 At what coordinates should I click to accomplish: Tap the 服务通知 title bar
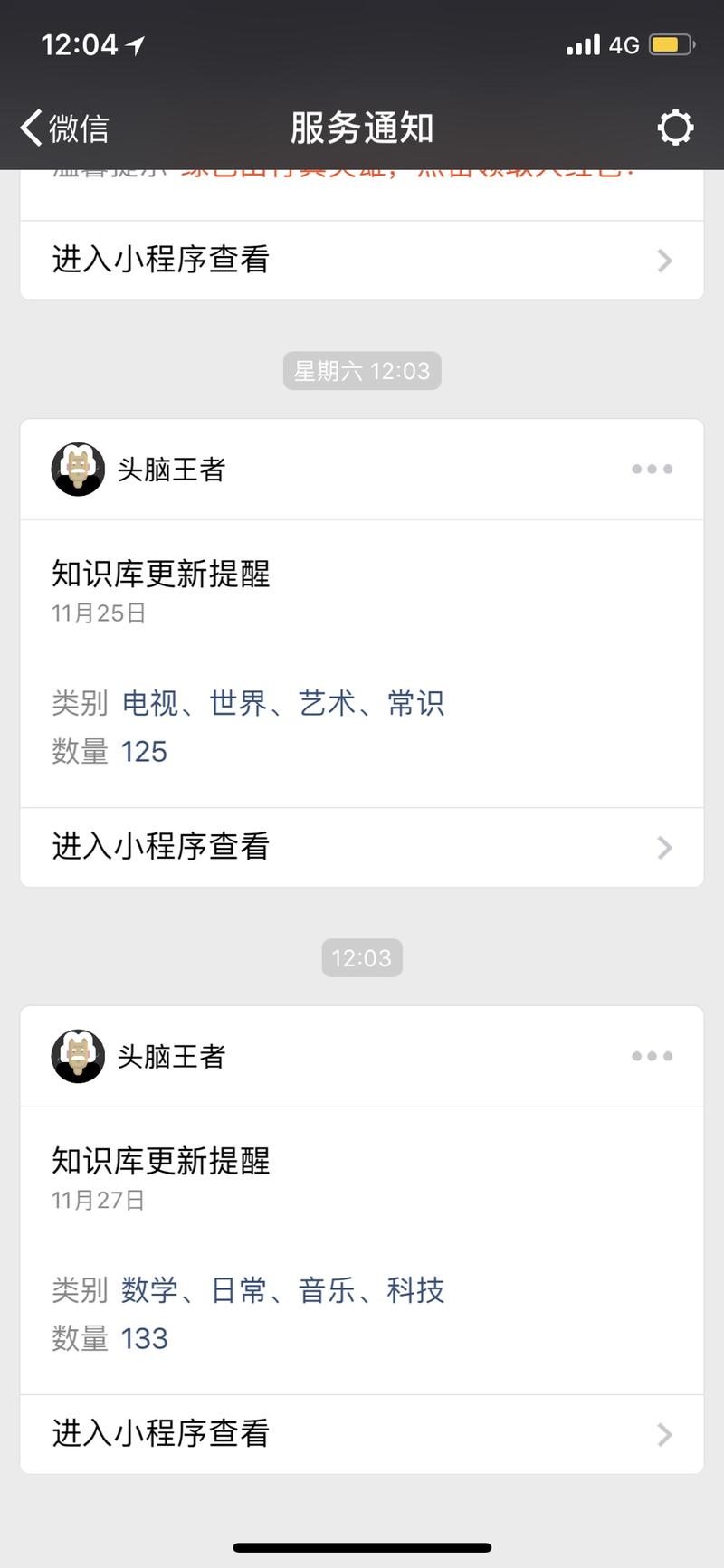point(361,128)
